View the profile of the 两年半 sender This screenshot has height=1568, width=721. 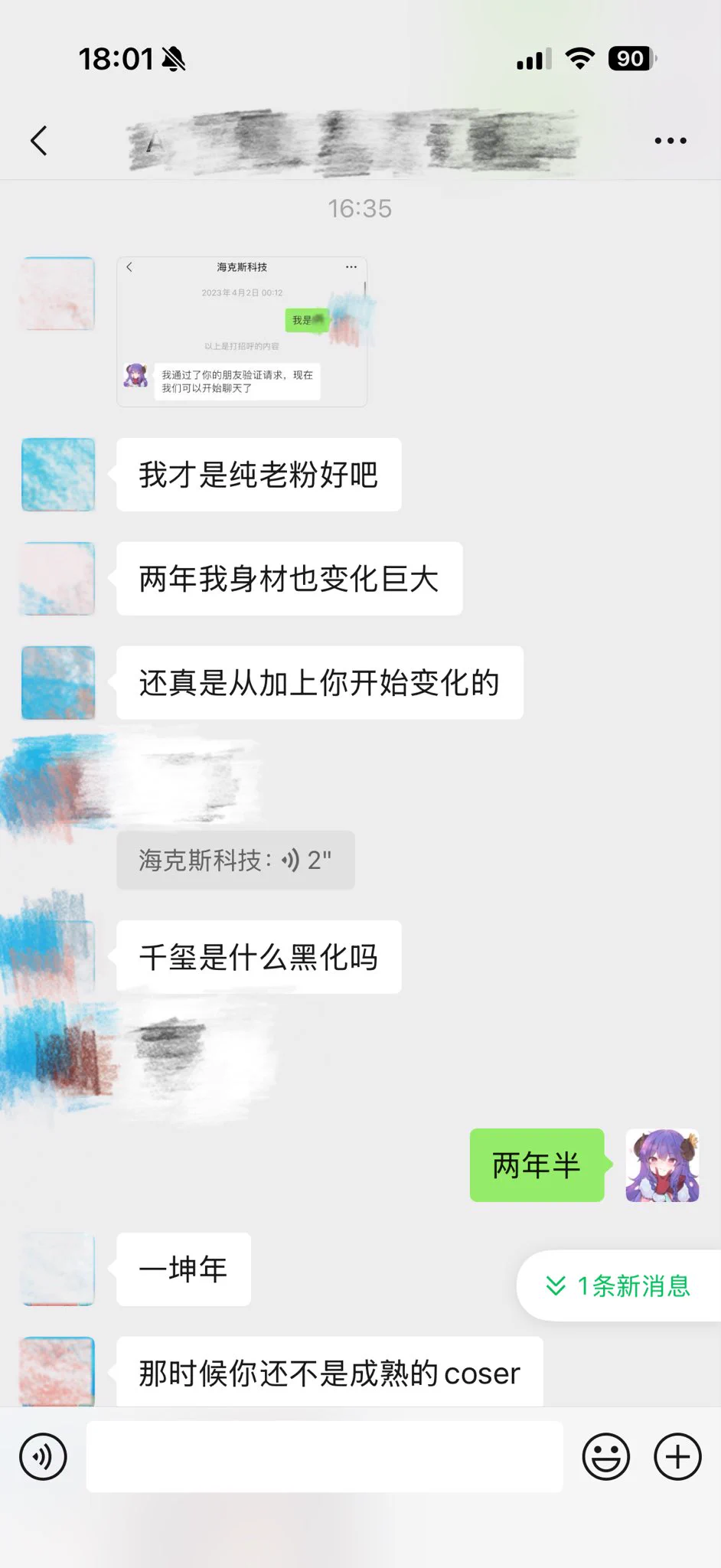tap(662, 1165)
